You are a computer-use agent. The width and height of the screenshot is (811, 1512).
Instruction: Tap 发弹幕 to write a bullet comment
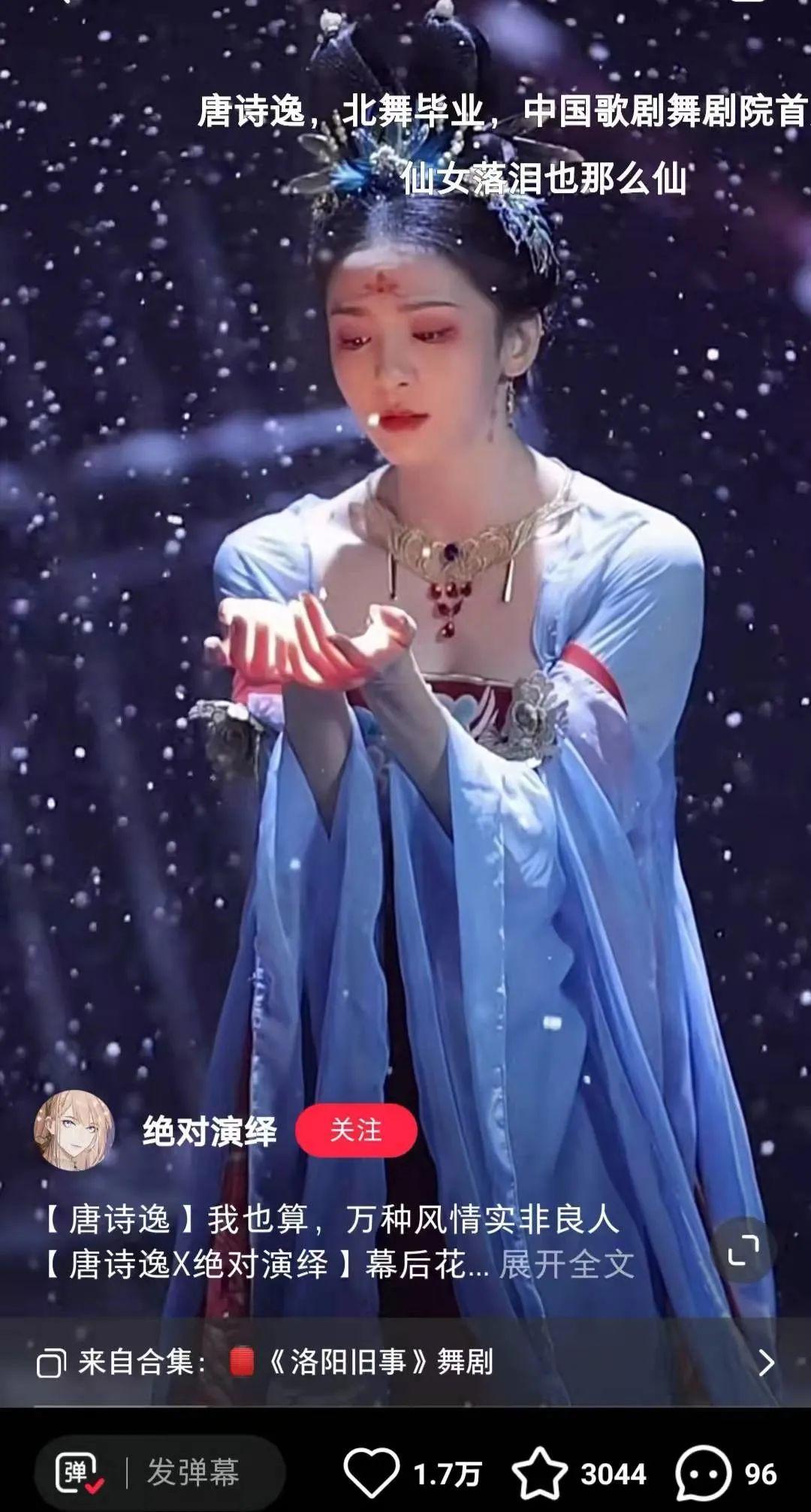pos(193,1473)
